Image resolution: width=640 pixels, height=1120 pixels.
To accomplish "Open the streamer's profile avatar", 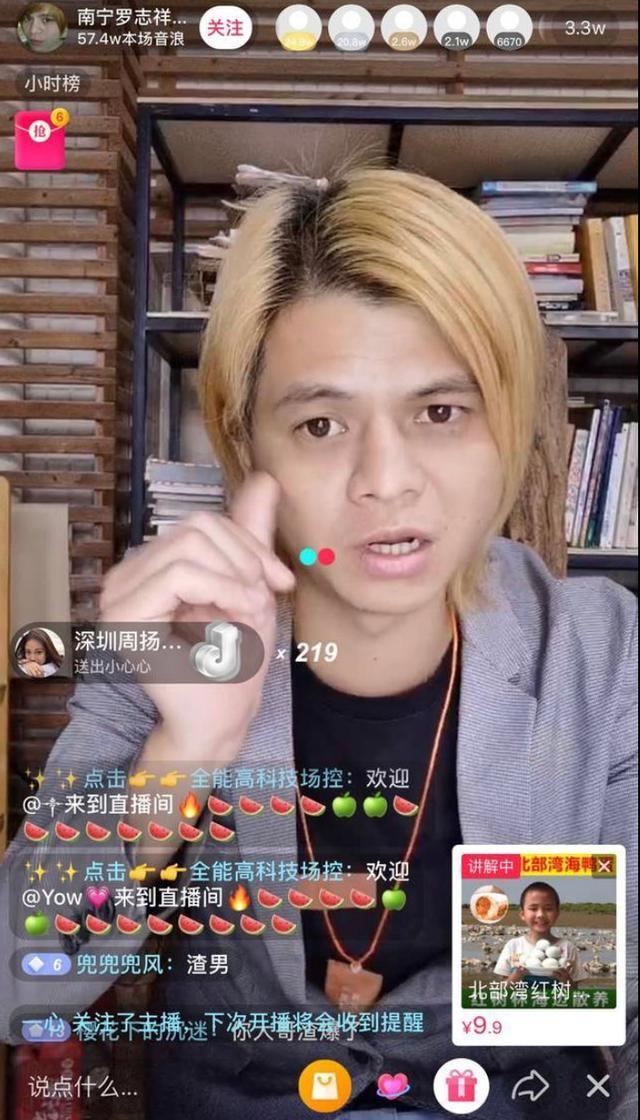I will pos(41,27).
